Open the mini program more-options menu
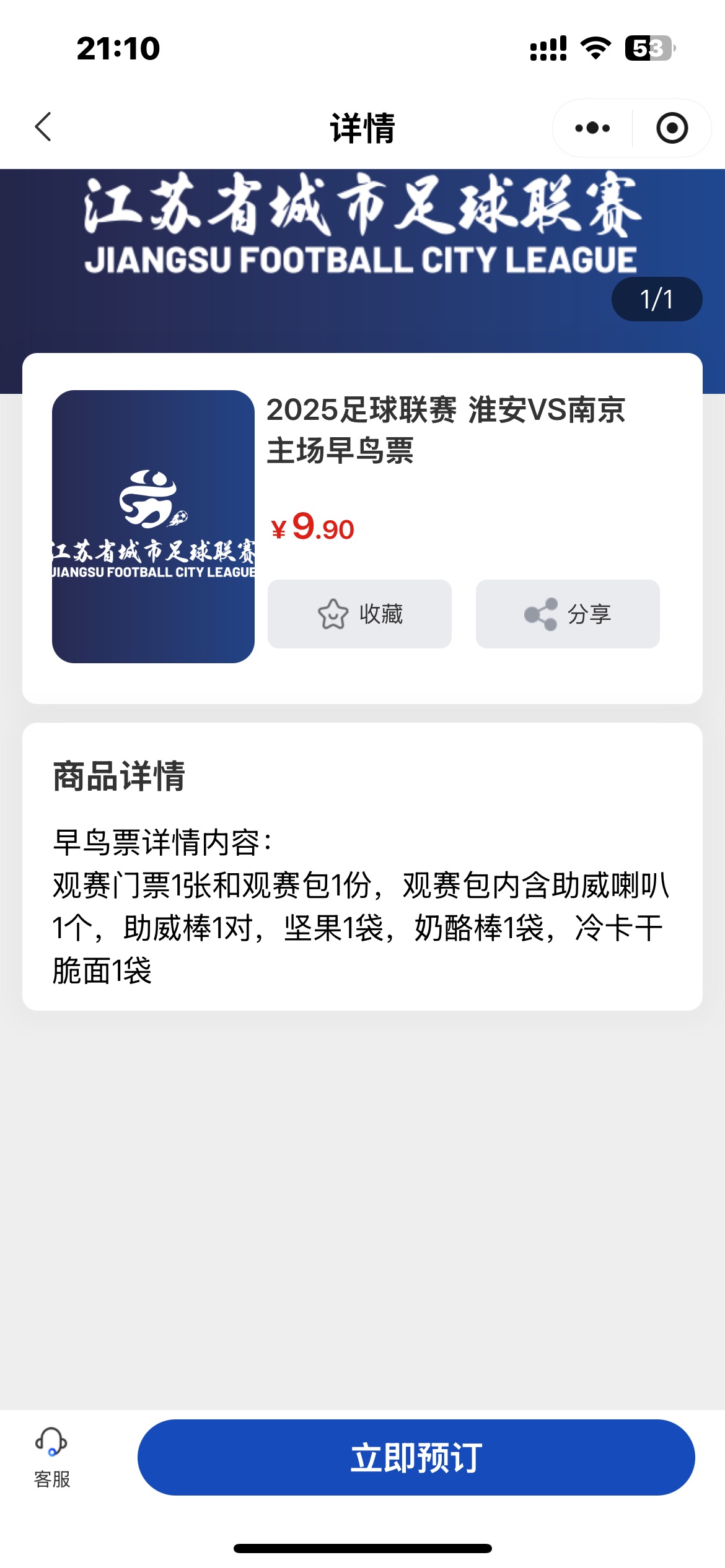725x1568 pixels. pos(592,128)
